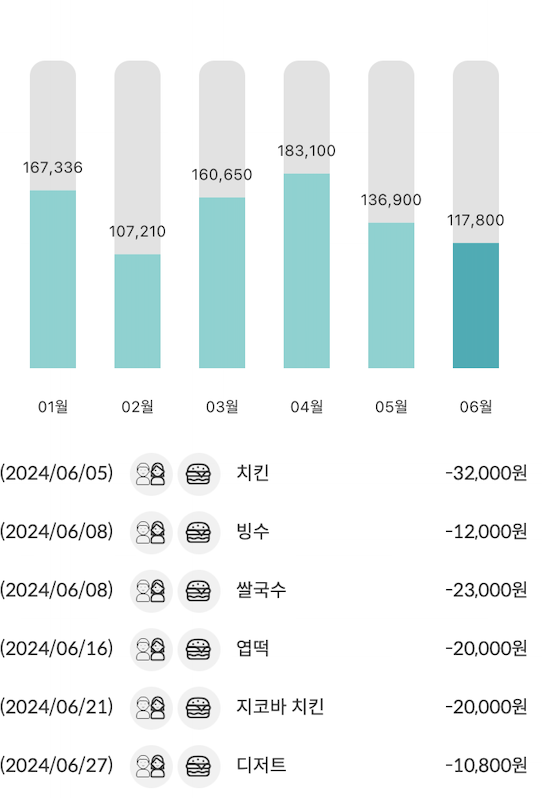The width and height of the screenshot is (542, 798).
Task: Open the 엽떡 transaction from 06/16
Action: click(264, 649)
